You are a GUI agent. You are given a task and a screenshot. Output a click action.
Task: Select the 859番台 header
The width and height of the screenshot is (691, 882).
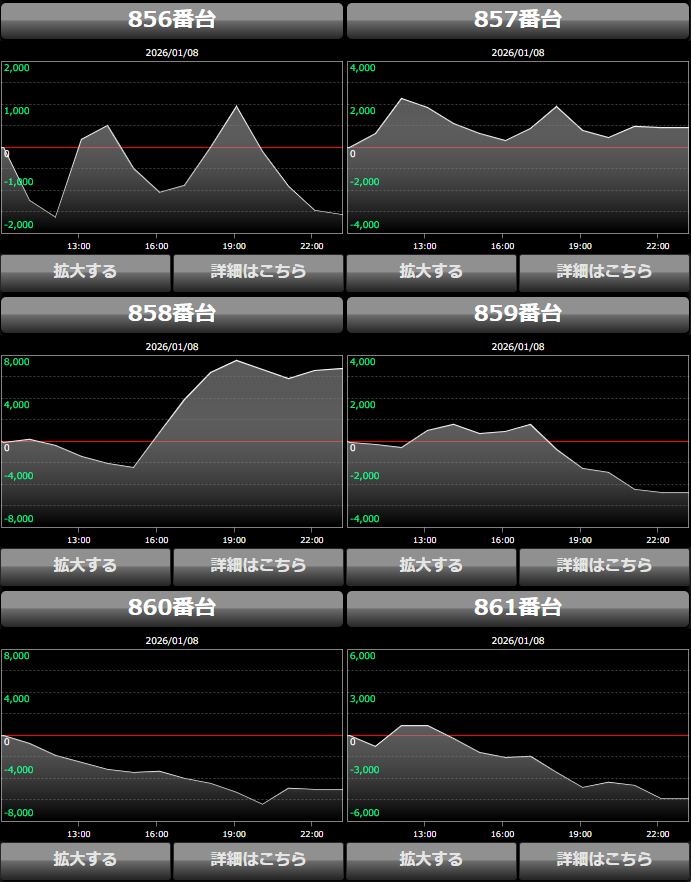point(518,314)
